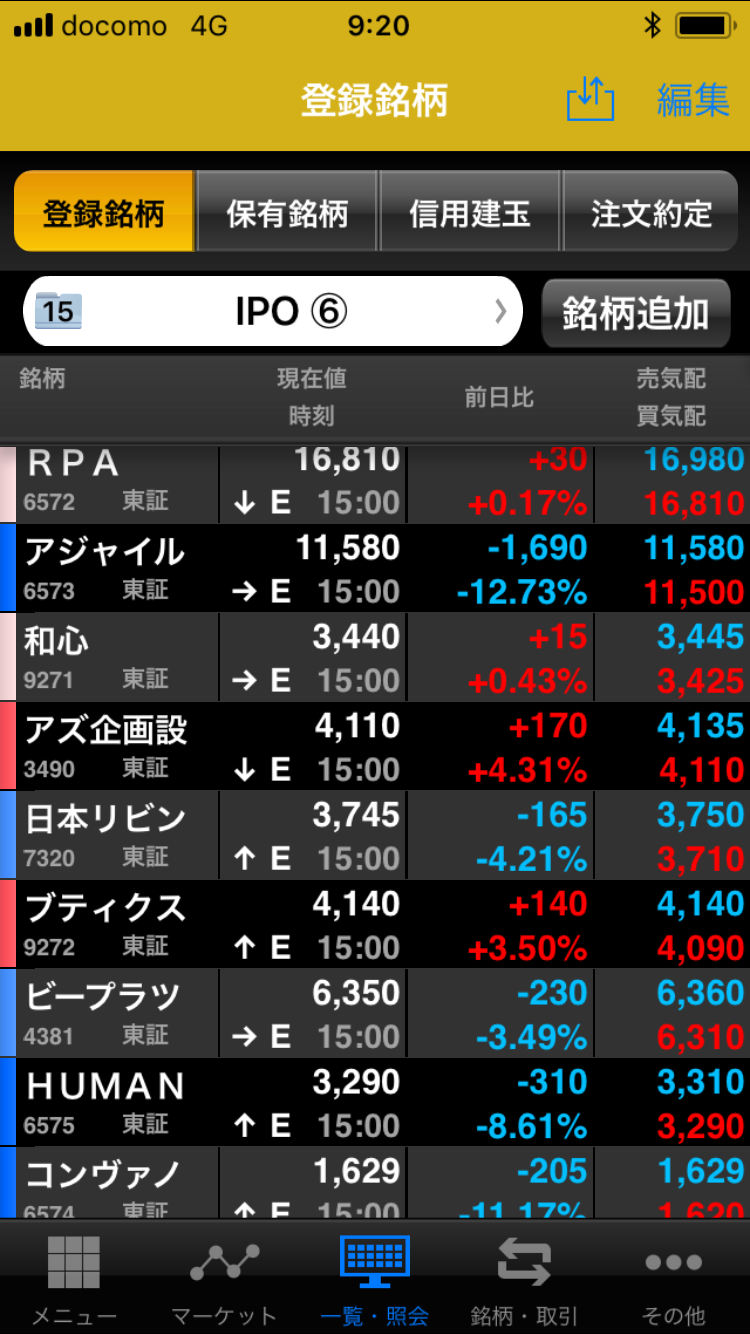Select the 注文約定 tab
Screen dimensions: 750x1334
[651, 212]
